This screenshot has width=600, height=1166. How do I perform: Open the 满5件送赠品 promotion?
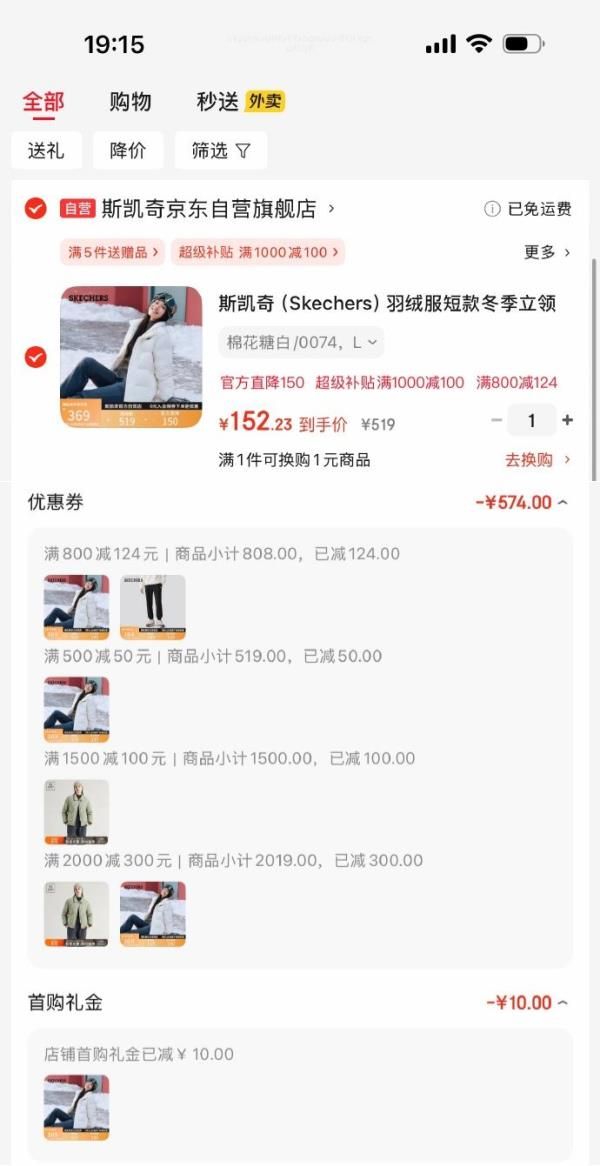(x=113, y=252)
